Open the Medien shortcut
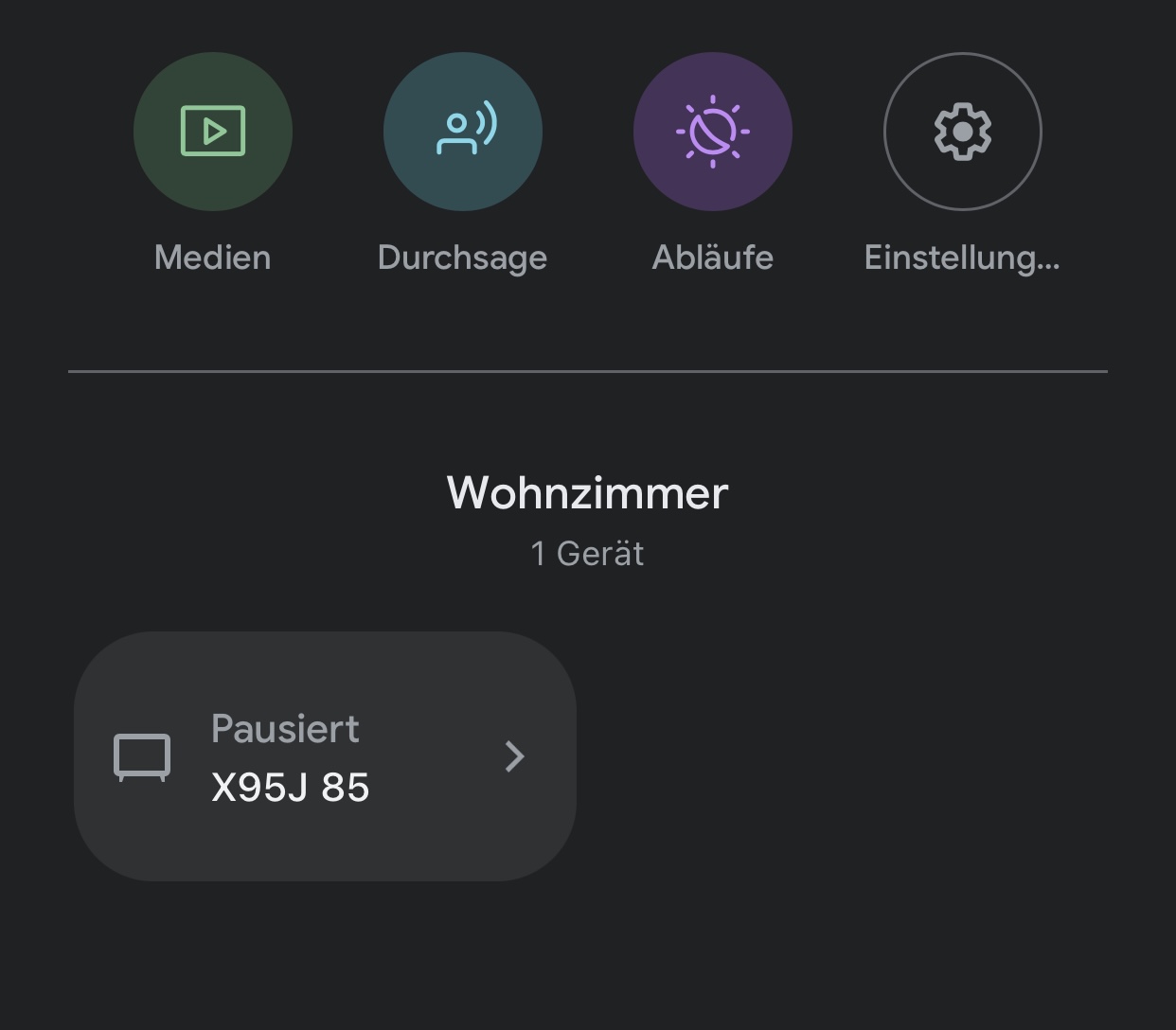The image size is (1176, 1030). [213, 132]
